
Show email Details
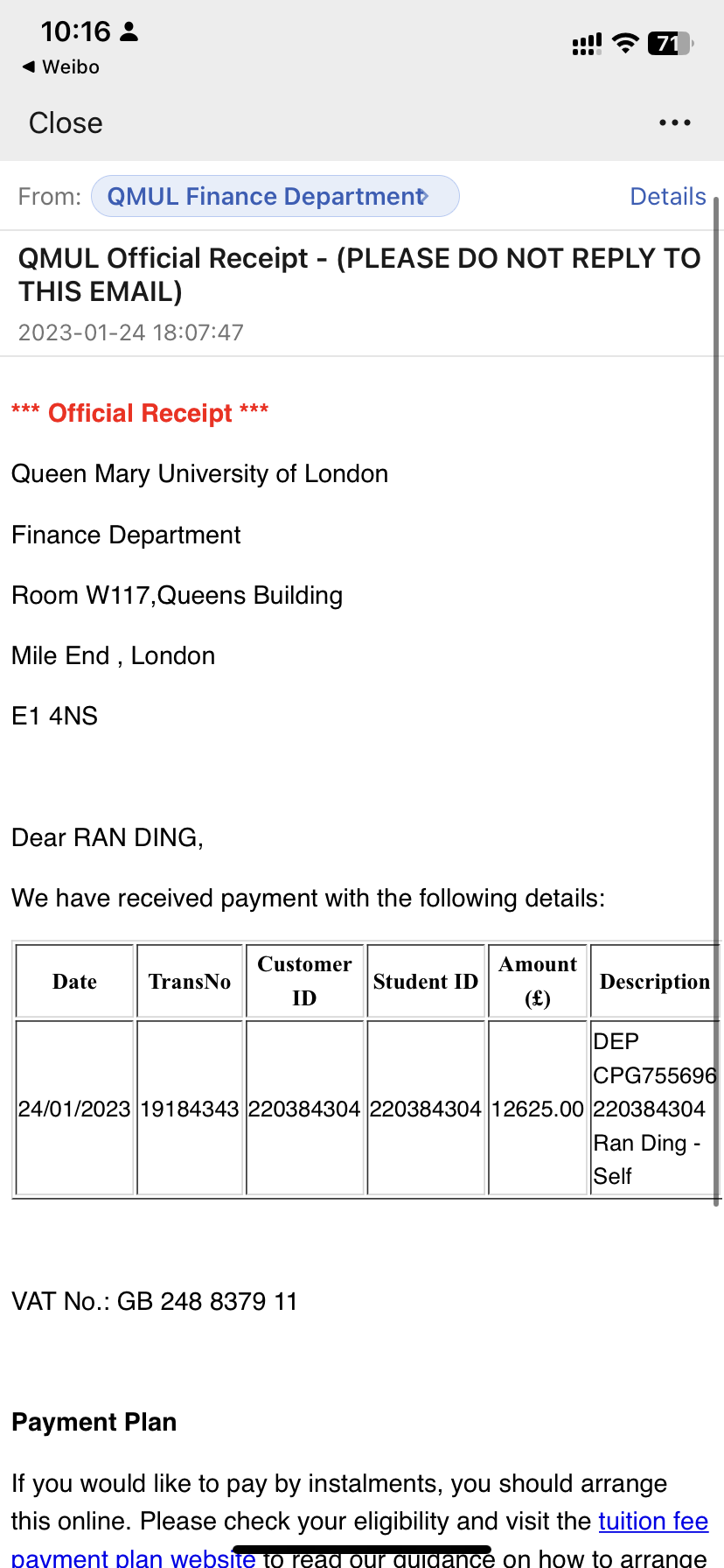(x=667, y=196)
